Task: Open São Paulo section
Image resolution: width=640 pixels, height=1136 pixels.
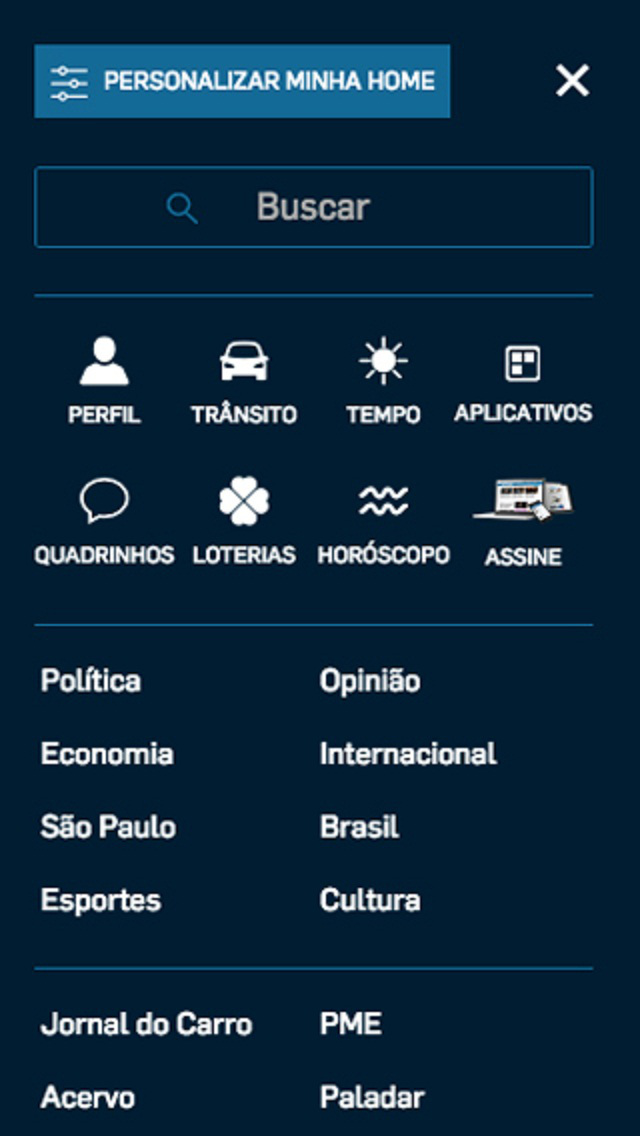Action: pos(108,827)
